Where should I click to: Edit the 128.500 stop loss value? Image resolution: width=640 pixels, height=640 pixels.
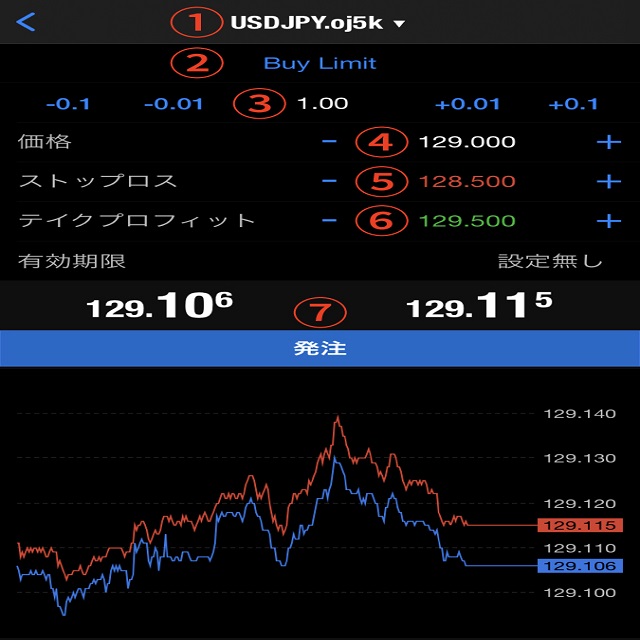[x=467, y=181]
